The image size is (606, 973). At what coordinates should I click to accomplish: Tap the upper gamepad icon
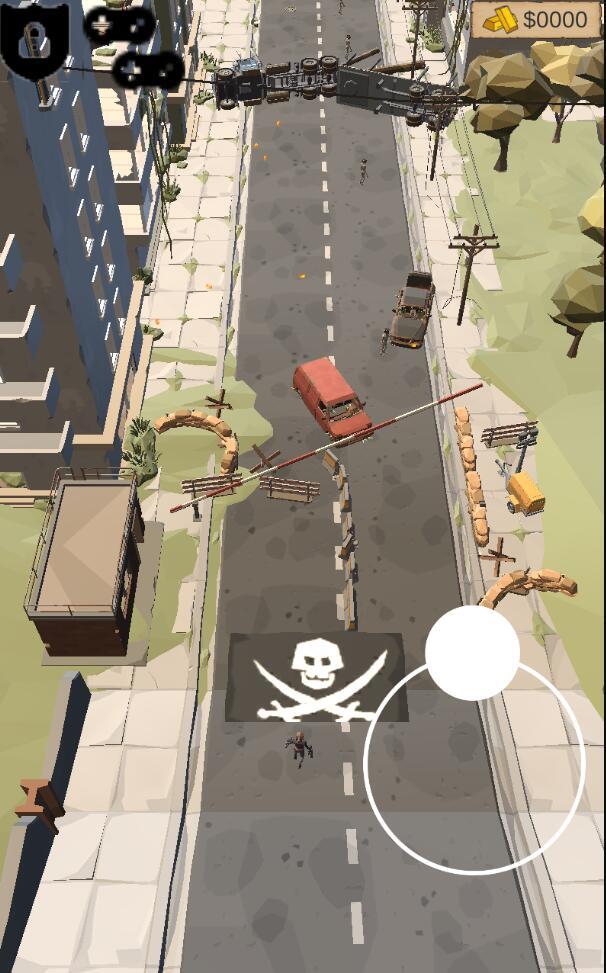pos(119,25)
